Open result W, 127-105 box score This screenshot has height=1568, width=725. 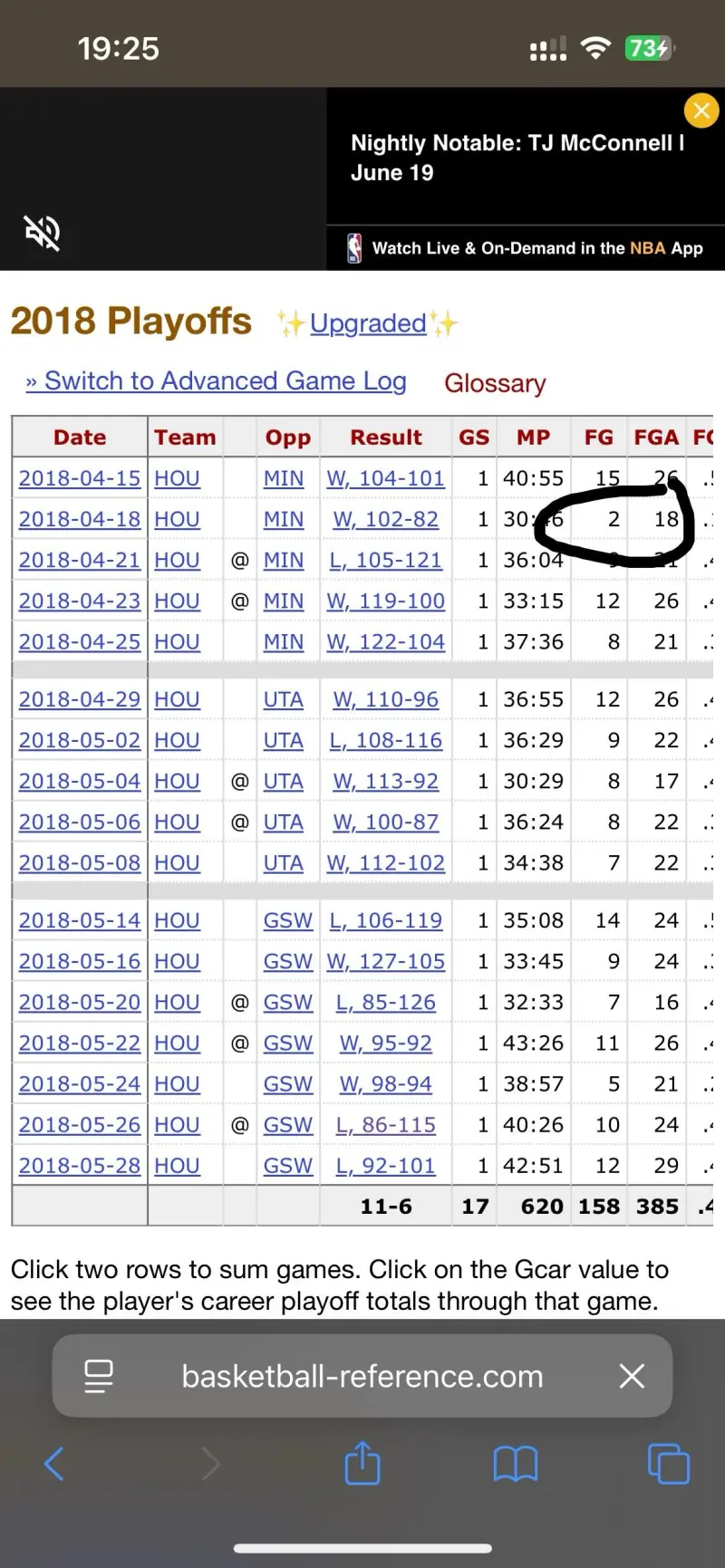(x=386, y=961)
